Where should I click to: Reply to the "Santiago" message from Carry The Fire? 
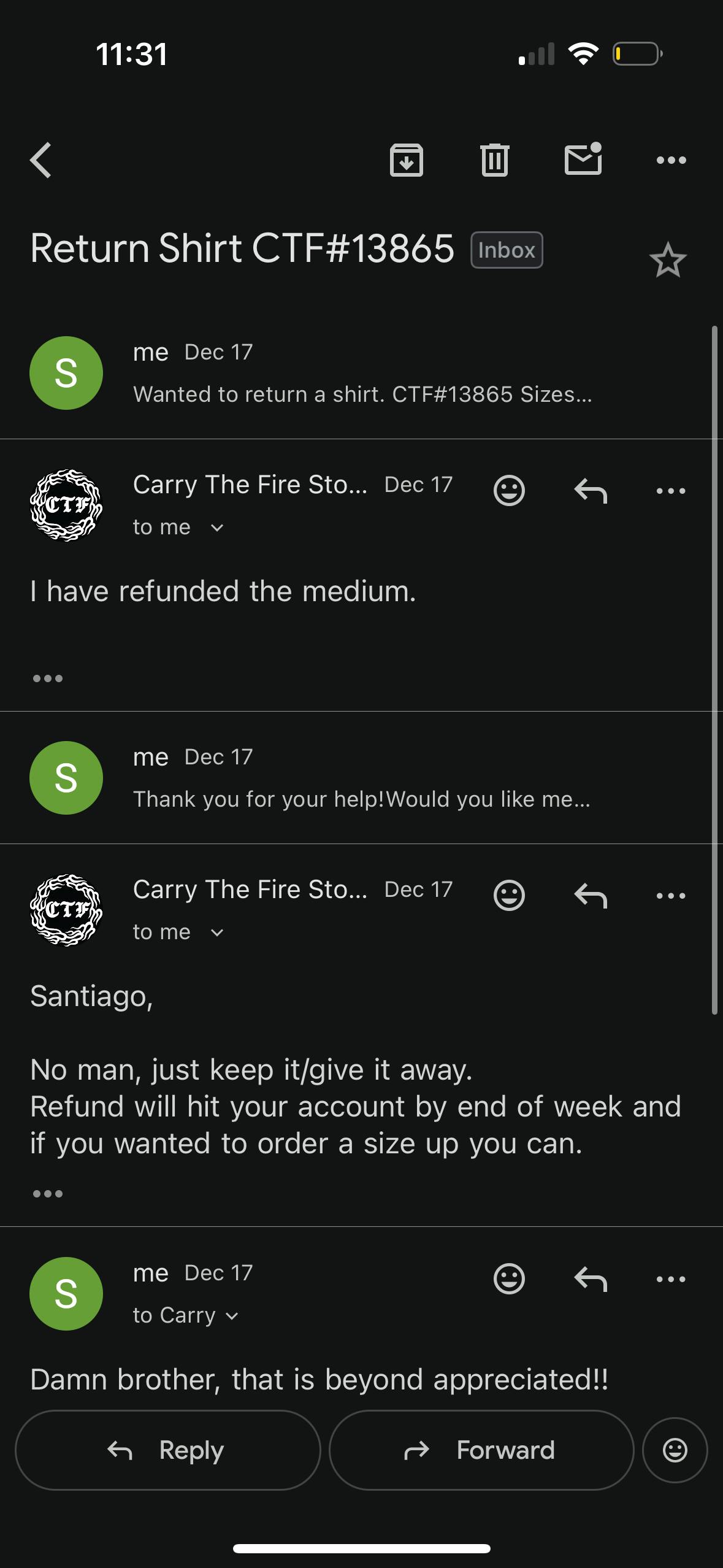591,895
